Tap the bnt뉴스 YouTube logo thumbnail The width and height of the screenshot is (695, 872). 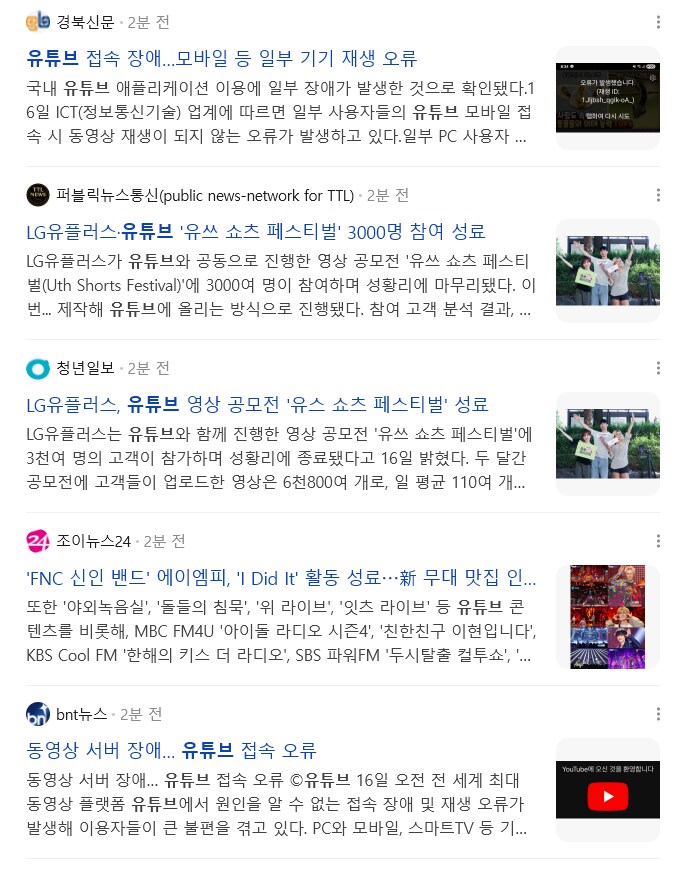pyautogui.click(x=608, y=790)
